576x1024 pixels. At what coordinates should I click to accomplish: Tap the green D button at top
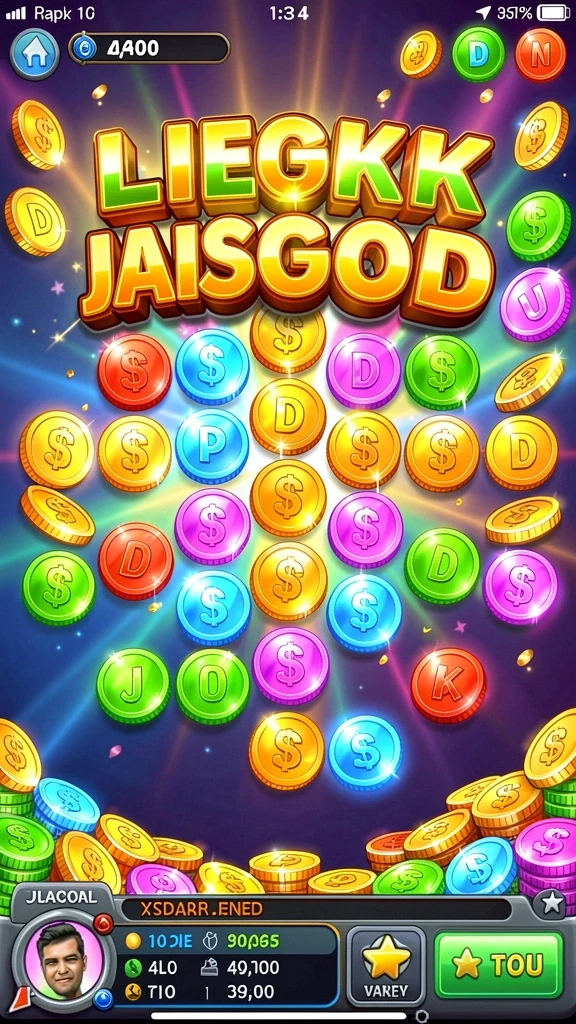point(479,54)
